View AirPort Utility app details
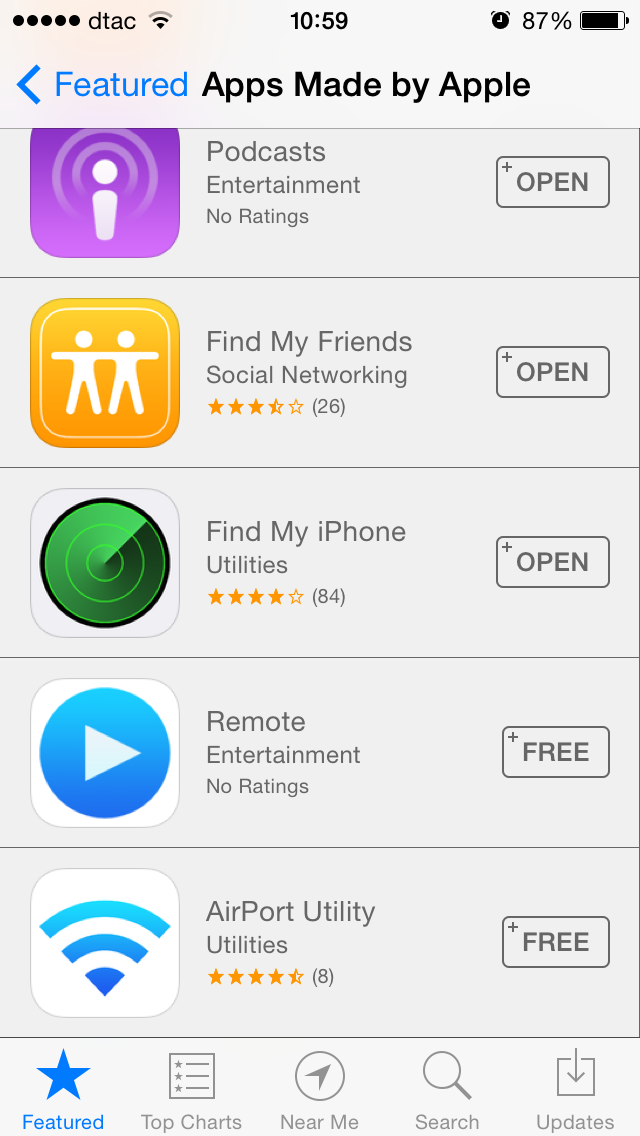This screenshot has height=1136, width=640. pyautogui.click(x=320, y=943)
